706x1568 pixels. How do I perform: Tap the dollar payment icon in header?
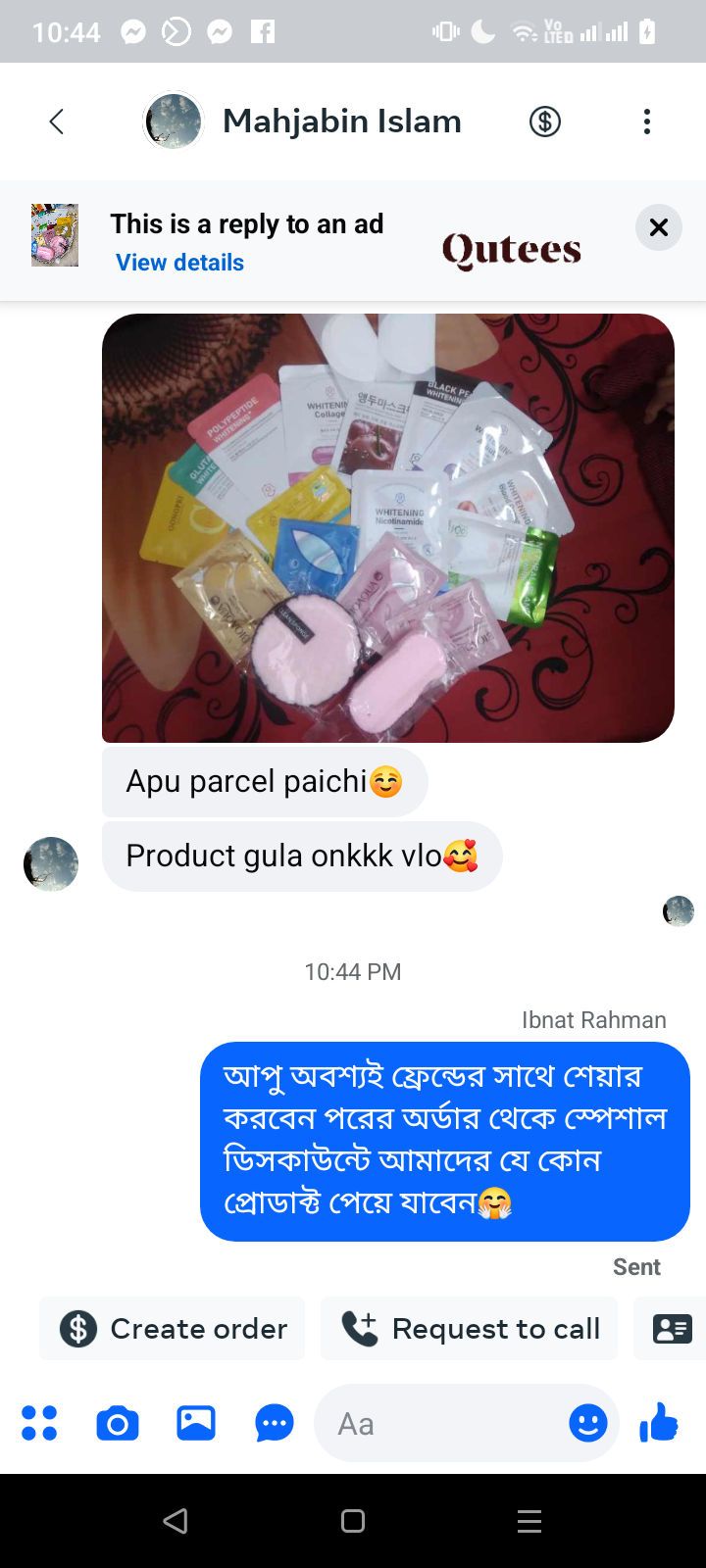(x=545, y=122)
